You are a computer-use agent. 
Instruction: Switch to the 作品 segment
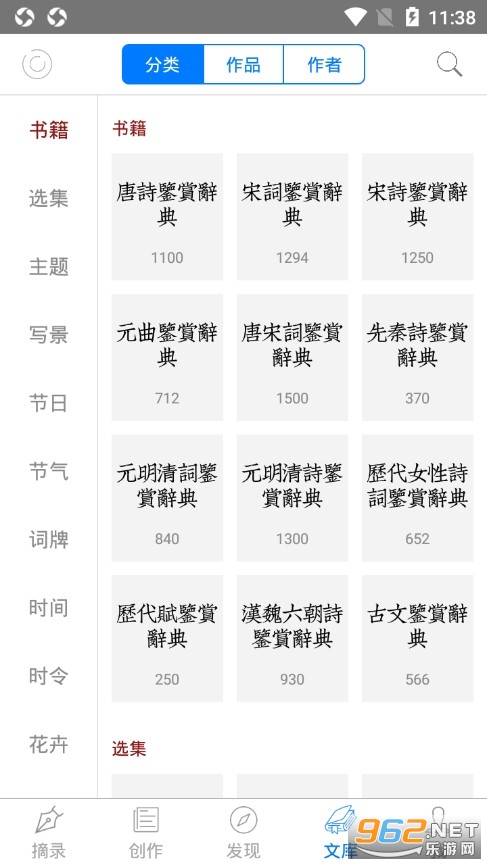(x=243, y=65)
